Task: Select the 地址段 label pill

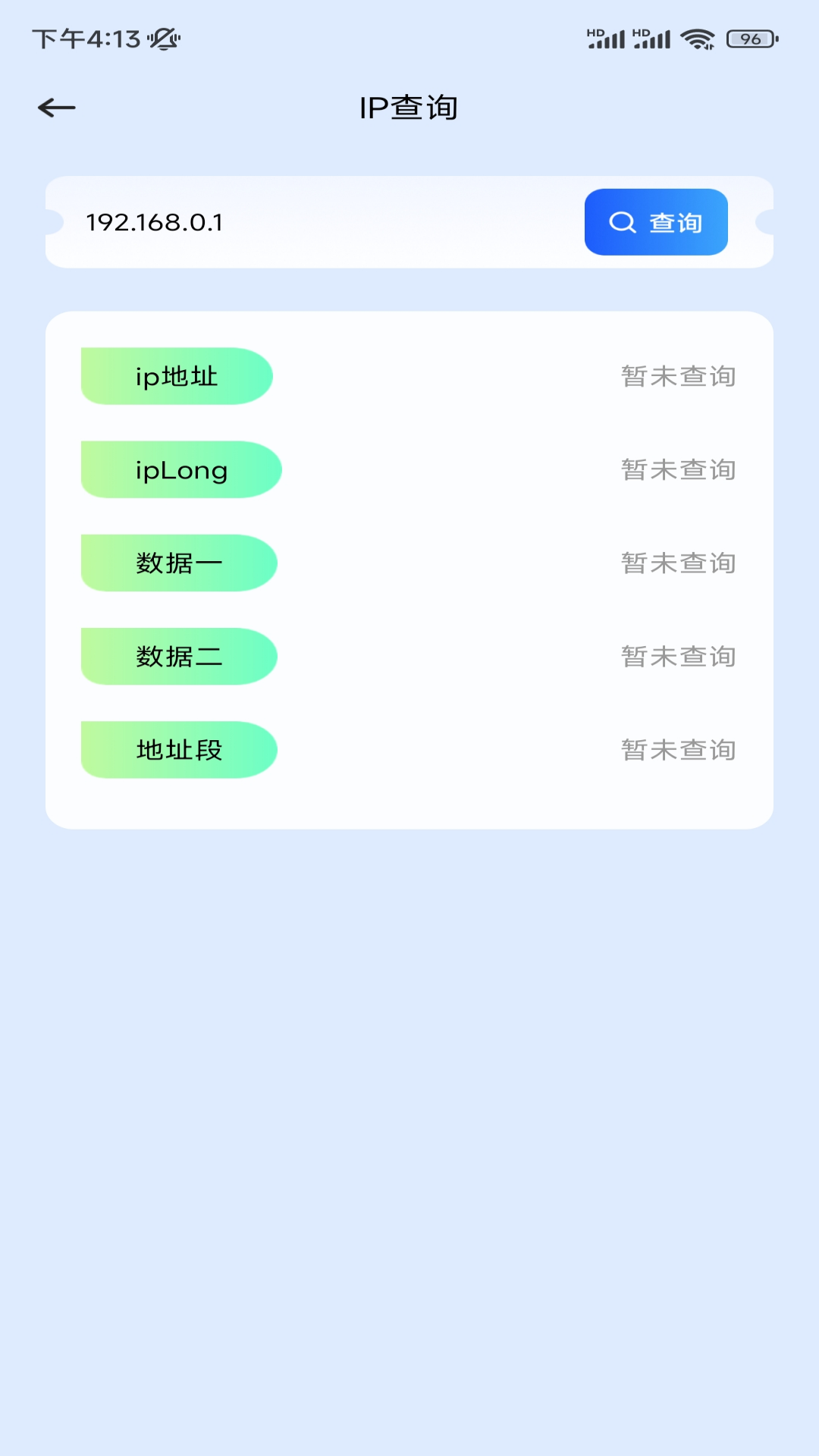Action: tap(178, 748)
